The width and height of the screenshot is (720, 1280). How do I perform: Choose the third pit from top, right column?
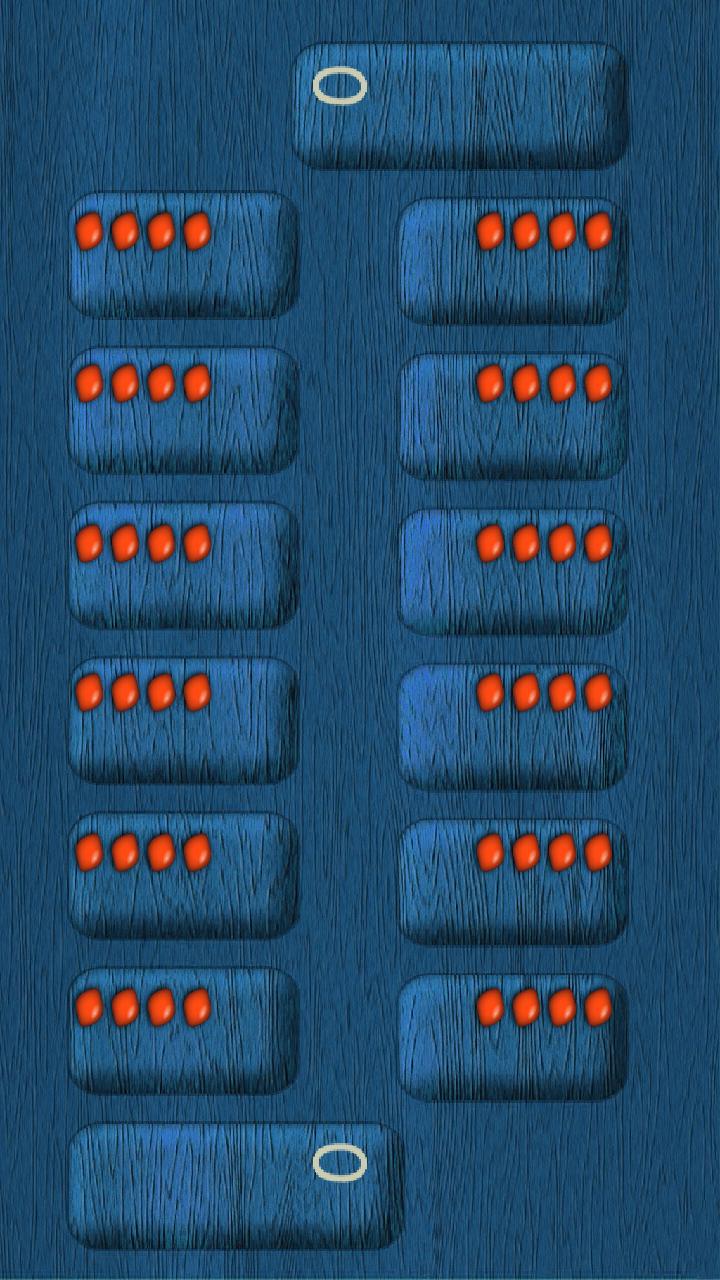click(x=513, y=572)
